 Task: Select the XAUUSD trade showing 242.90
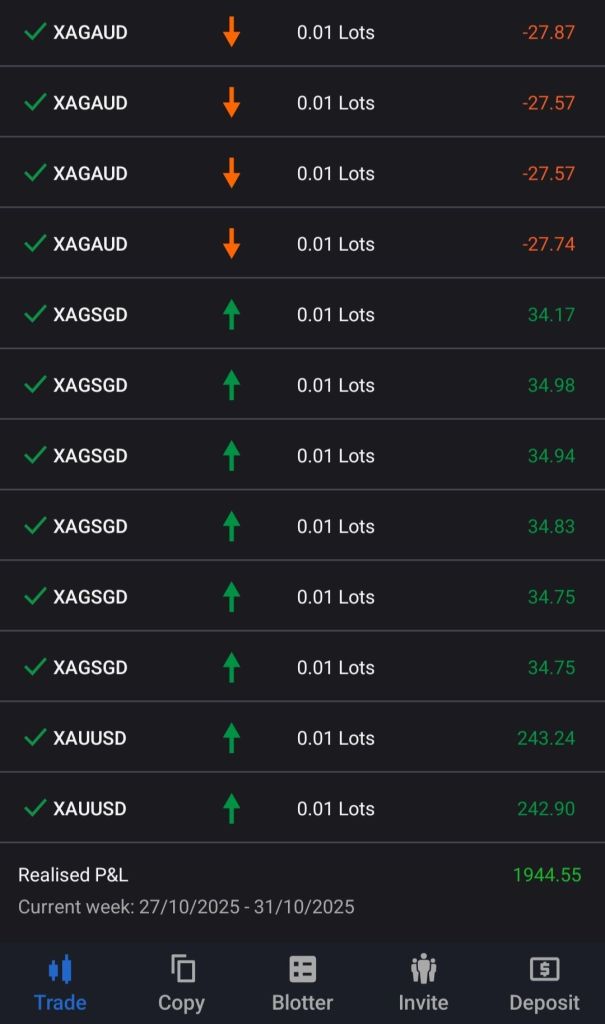pyautogui.click(x=302, y=808)
